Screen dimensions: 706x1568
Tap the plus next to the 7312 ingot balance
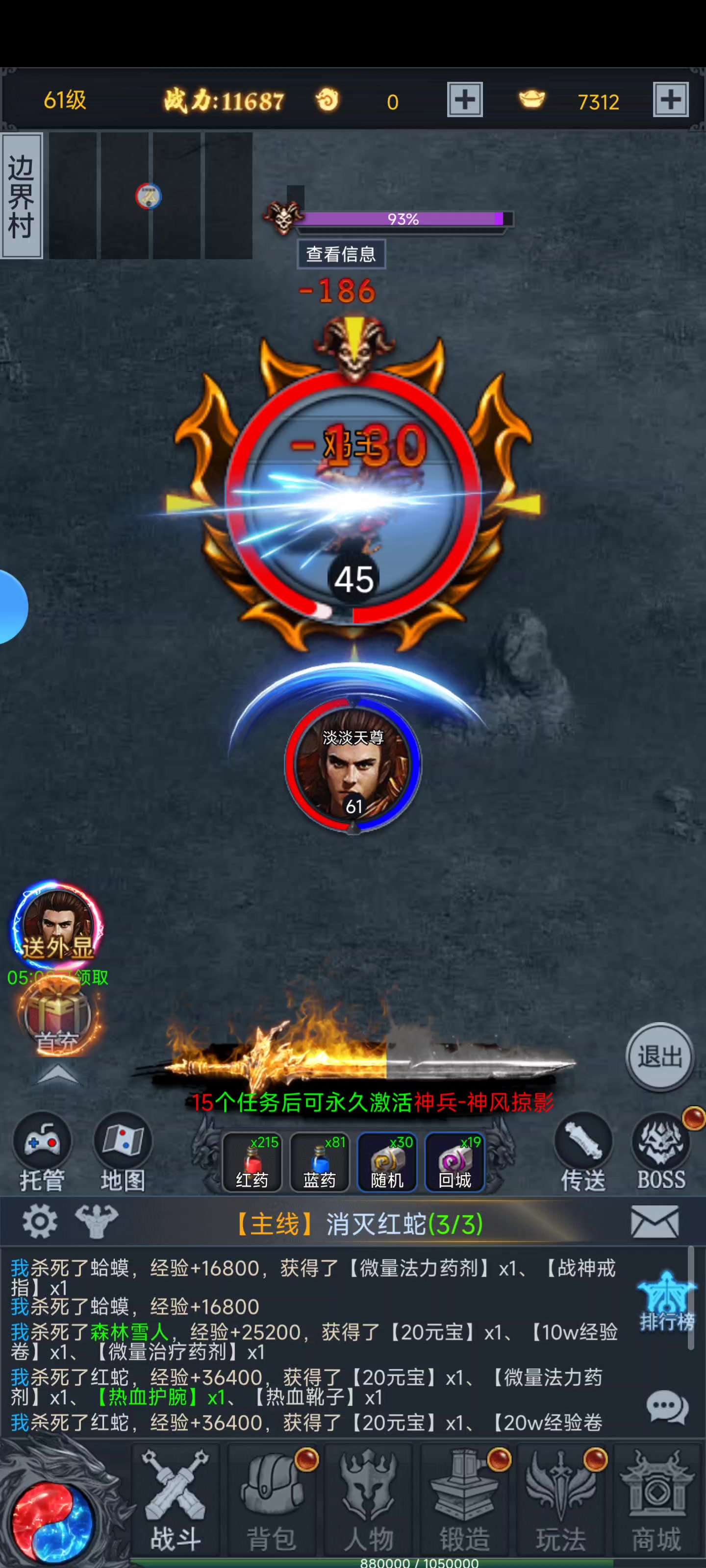point(671,99)
